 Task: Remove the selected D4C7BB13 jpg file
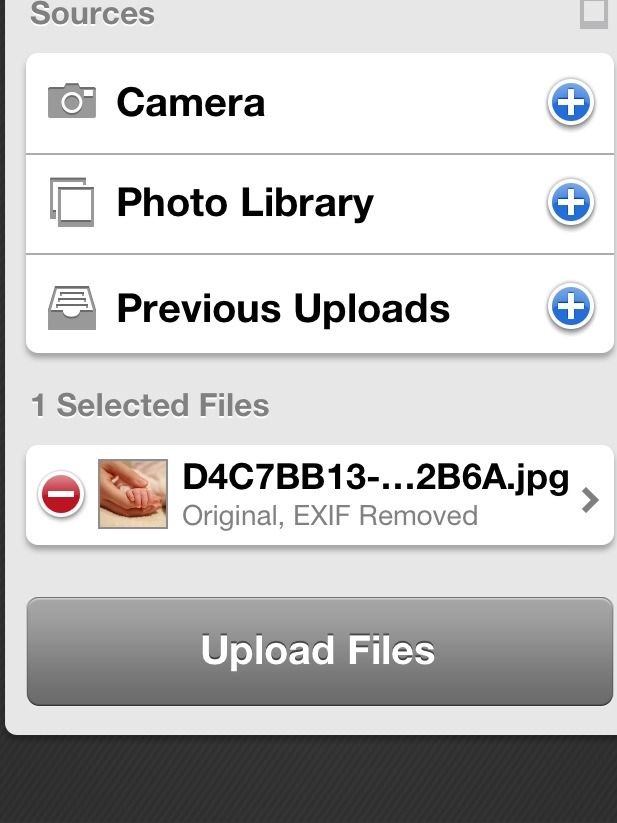click(61, 494)
